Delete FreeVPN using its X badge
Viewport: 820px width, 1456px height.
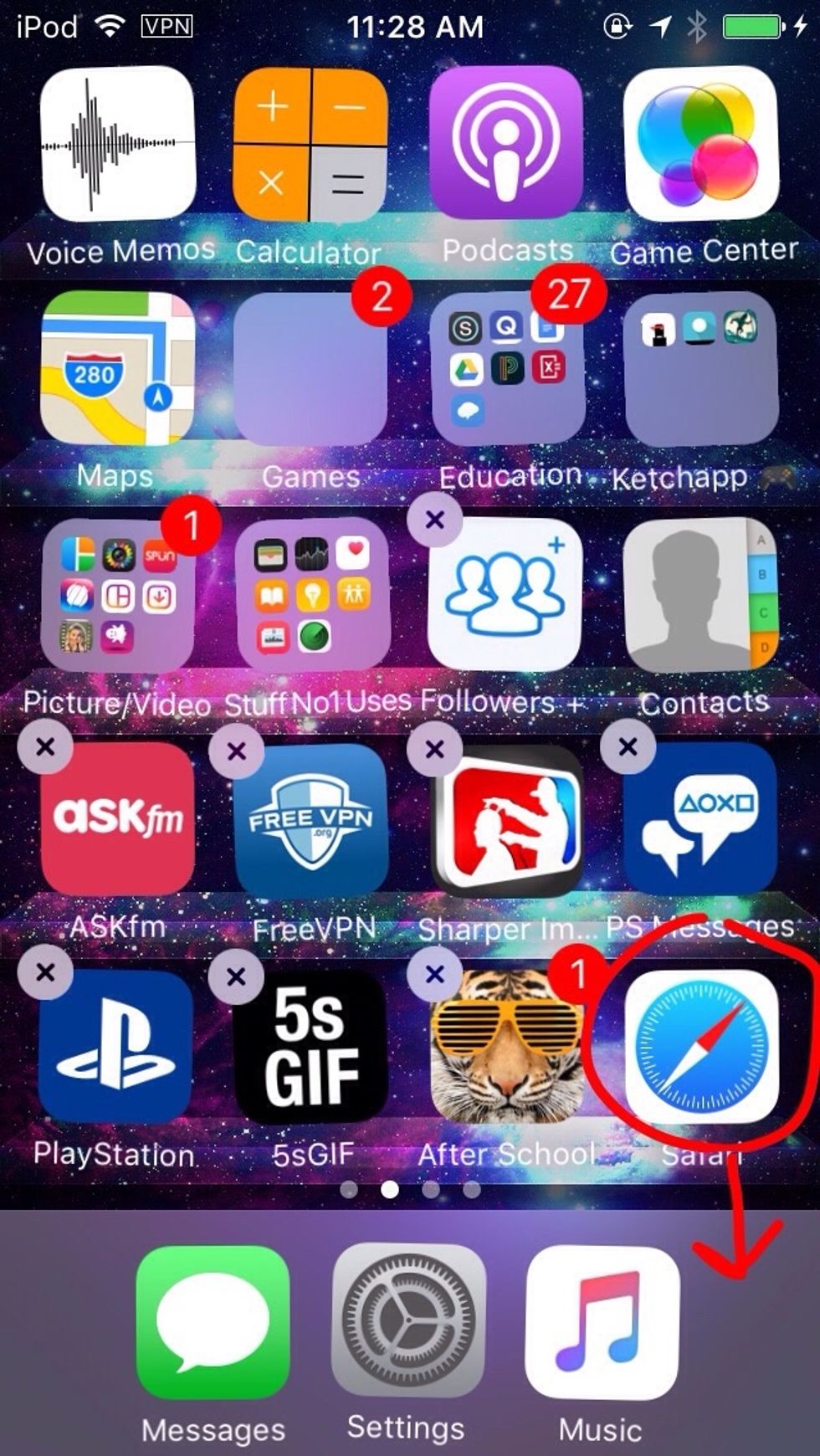pos(237,751)
